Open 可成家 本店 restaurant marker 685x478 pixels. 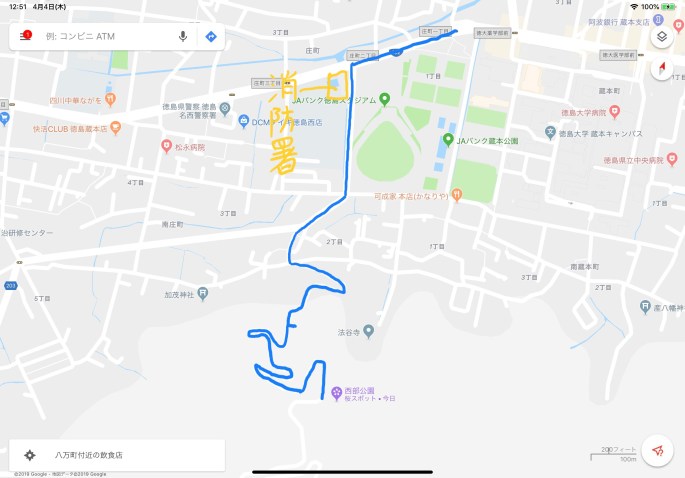pyautogui.click(x=456, y=196)
